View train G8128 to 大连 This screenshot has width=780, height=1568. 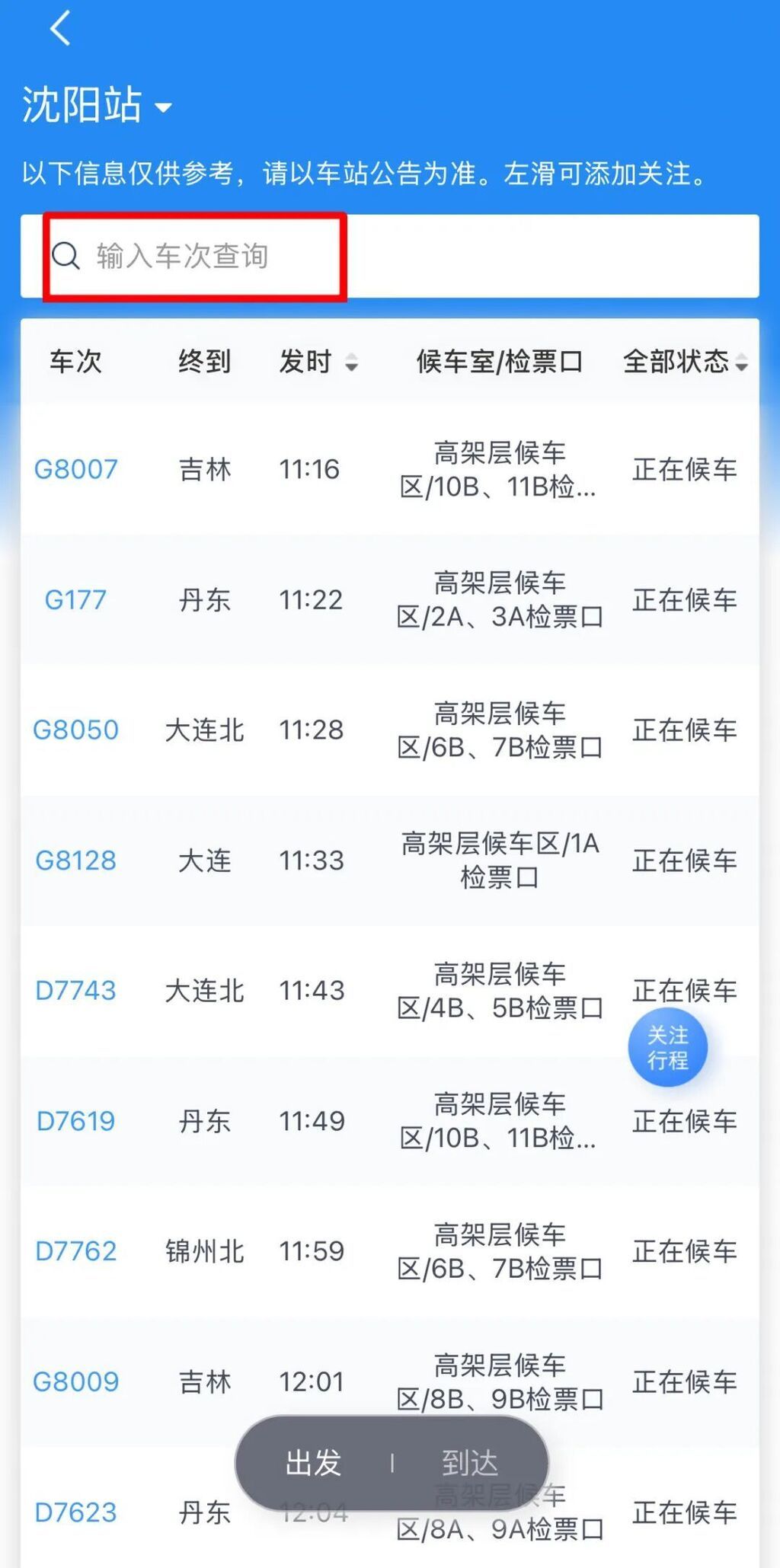pyautogui.click(x=389, y=860)
